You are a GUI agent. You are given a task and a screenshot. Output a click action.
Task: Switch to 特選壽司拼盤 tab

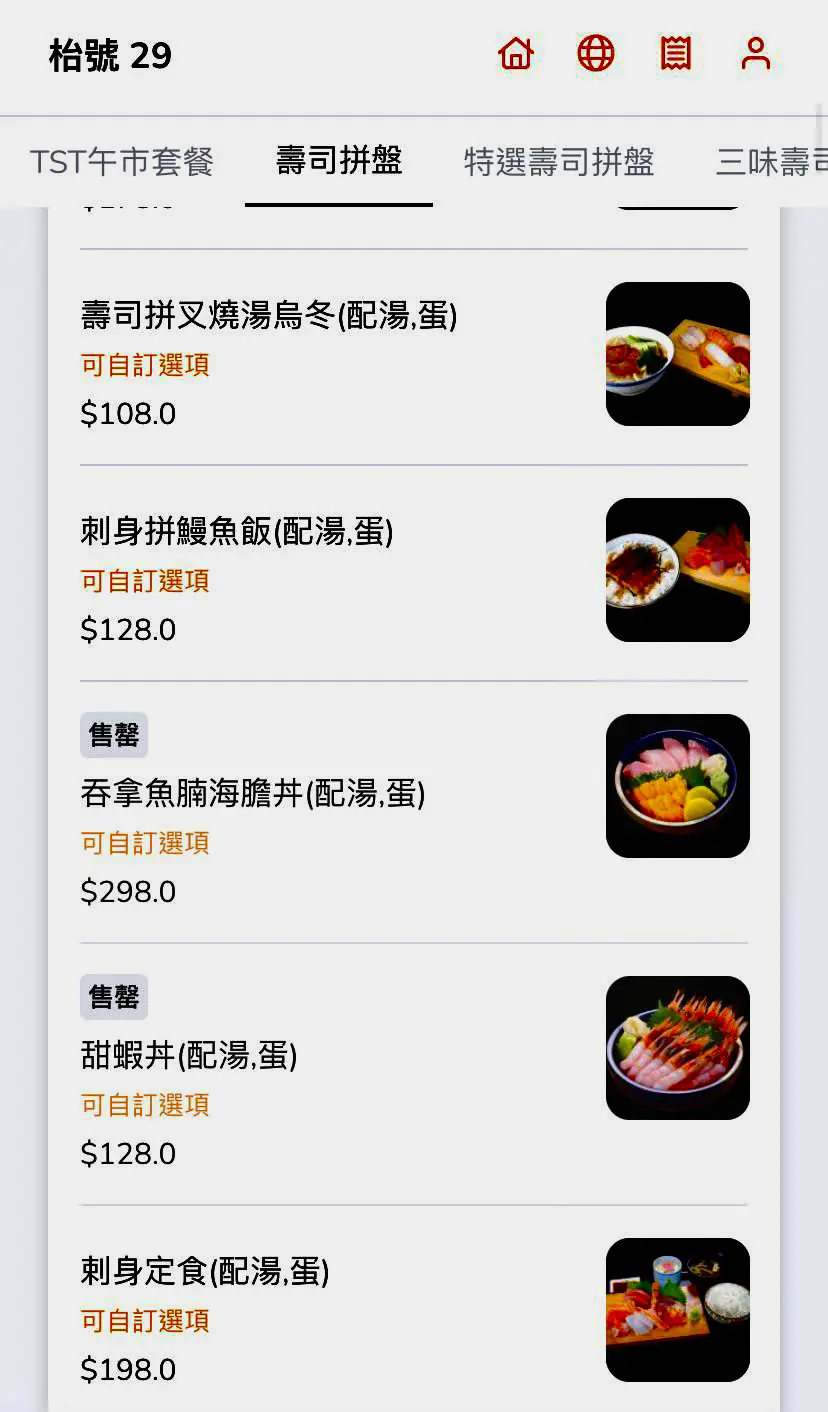pyautogui.click(x=559, y=162)
